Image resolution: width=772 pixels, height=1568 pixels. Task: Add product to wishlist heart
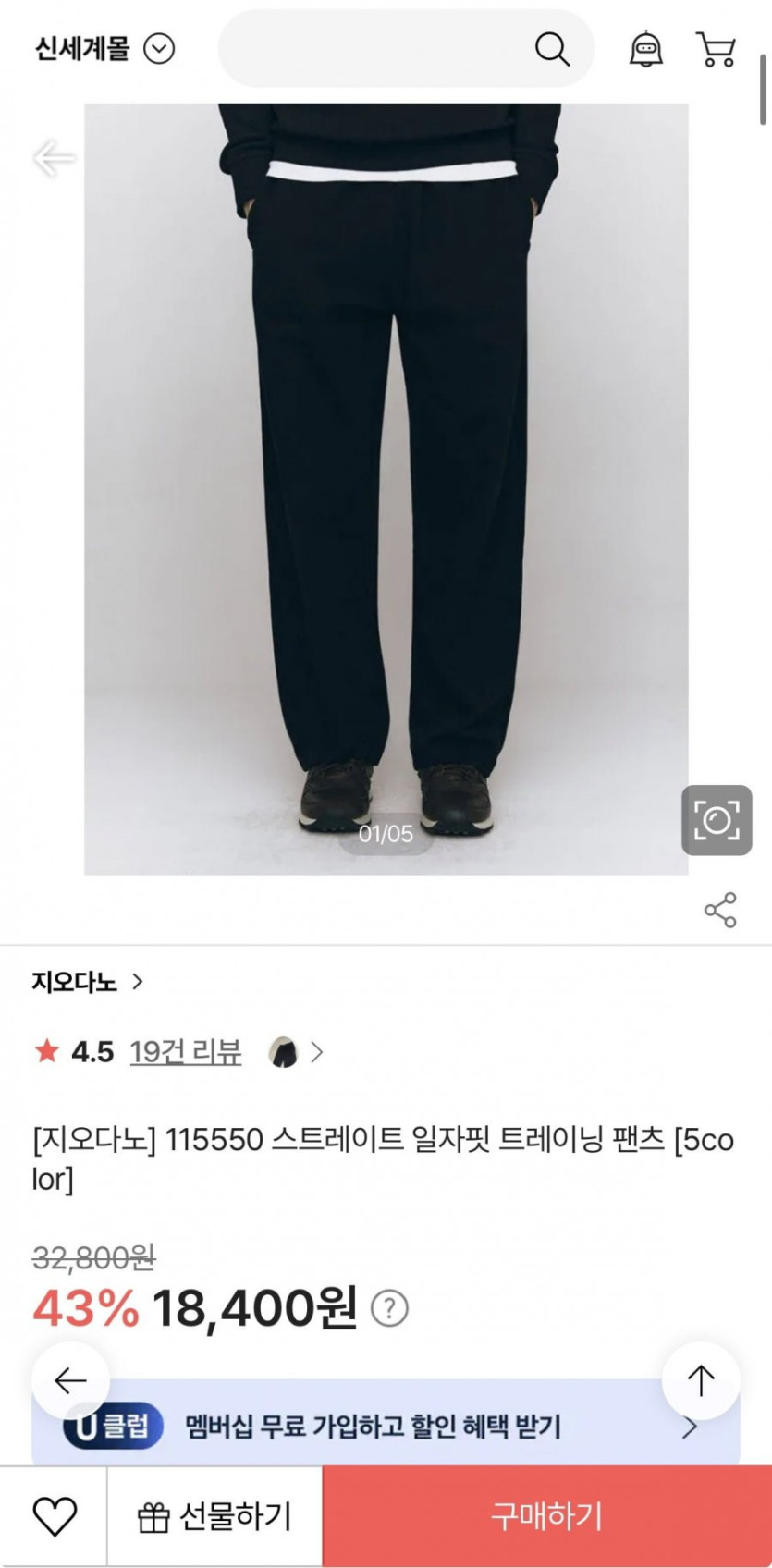55,1516
